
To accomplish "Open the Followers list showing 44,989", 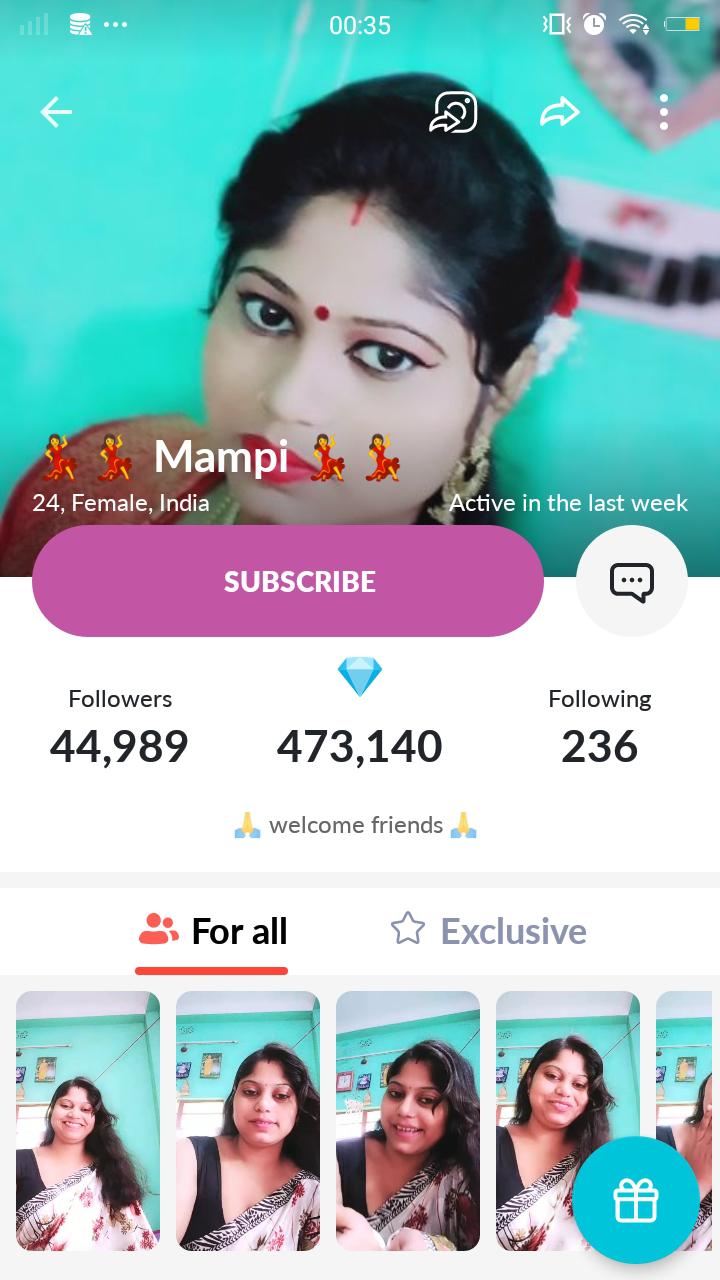I will pos(119,722).
